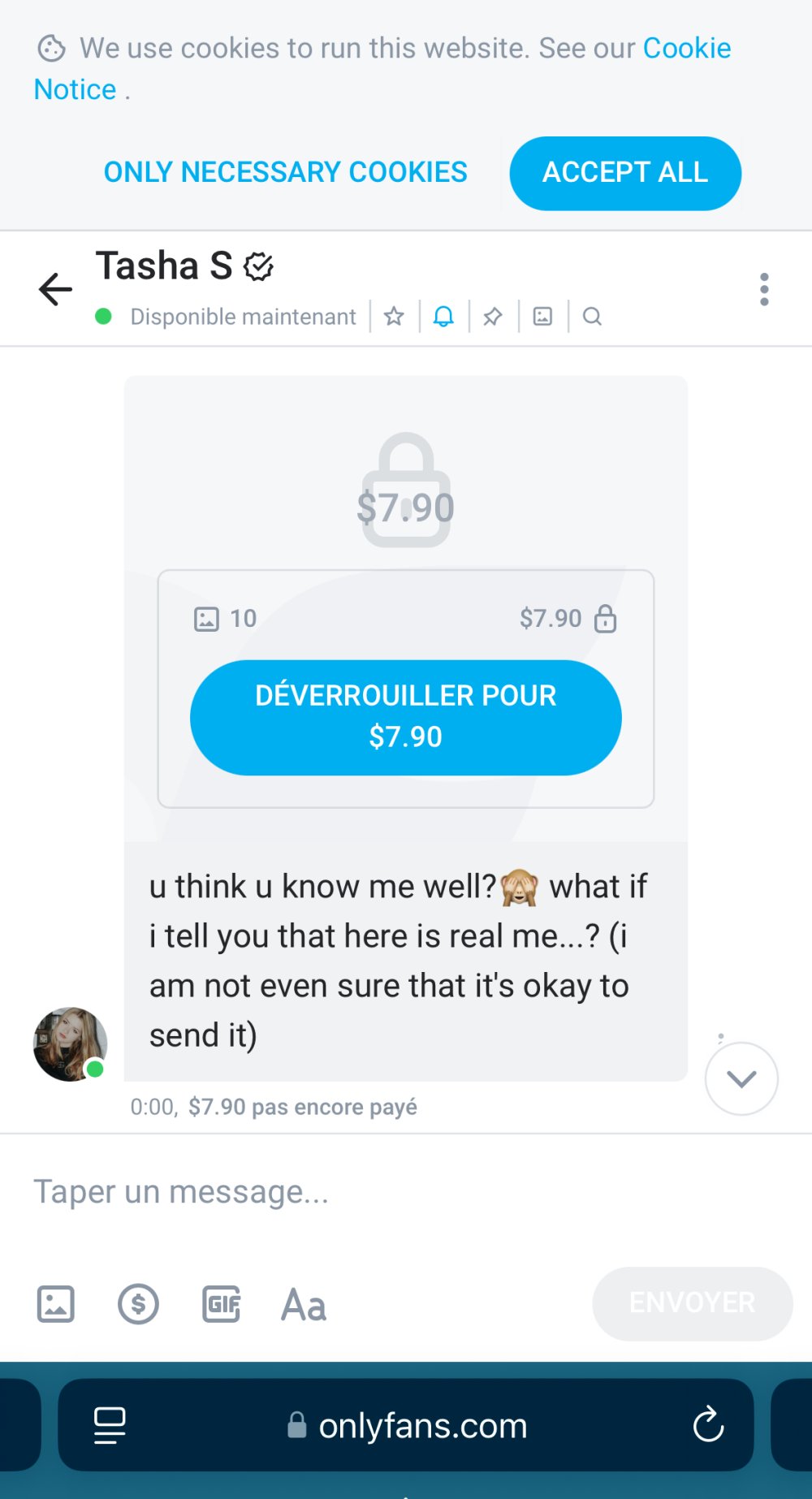Open the chat media gallery
This screenshot has height=1499, width=812.
(x=542, y=317)
